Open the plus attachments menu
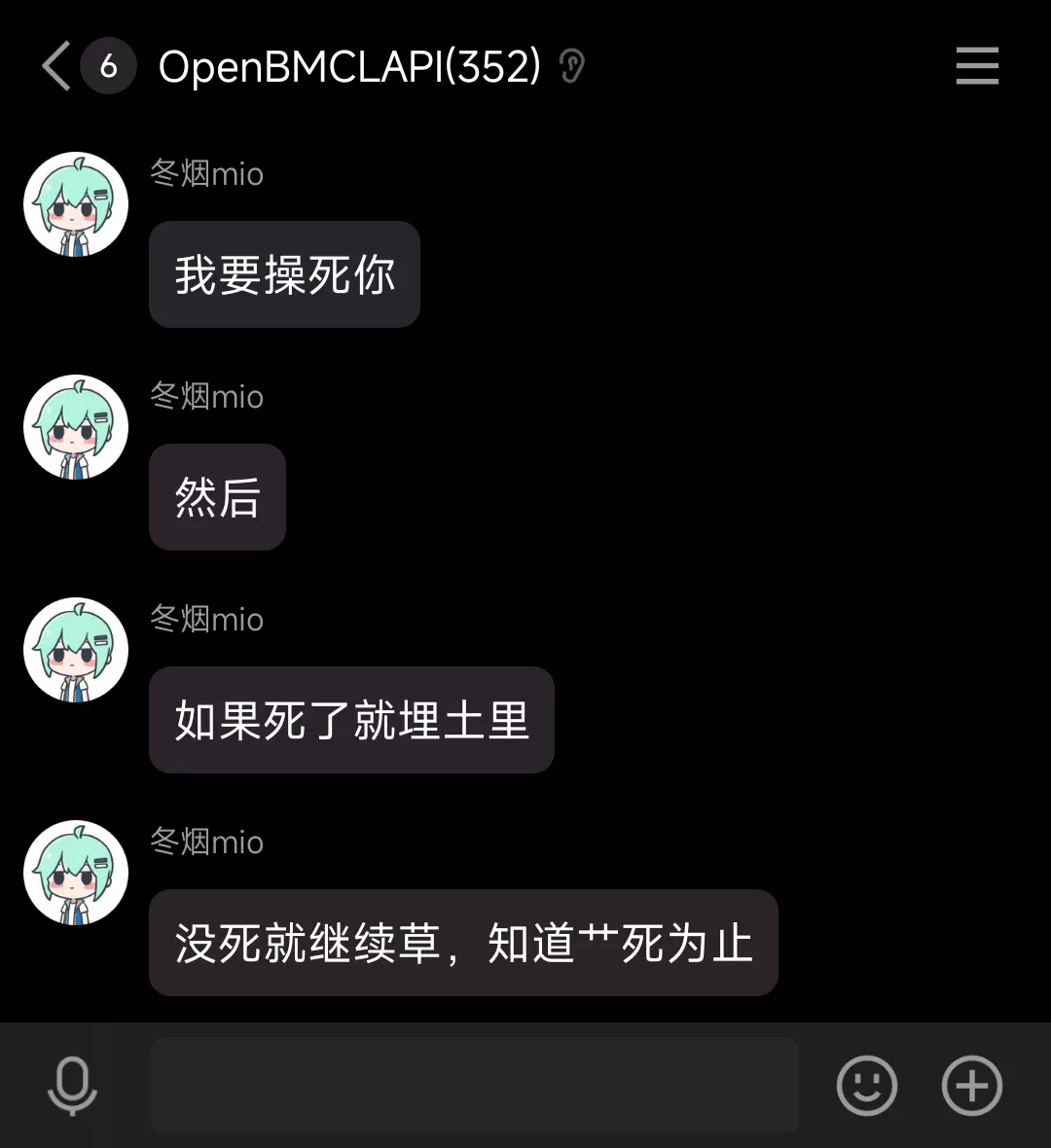The height and width of the screenshot is (1148, 1051). click(971, 1085)
